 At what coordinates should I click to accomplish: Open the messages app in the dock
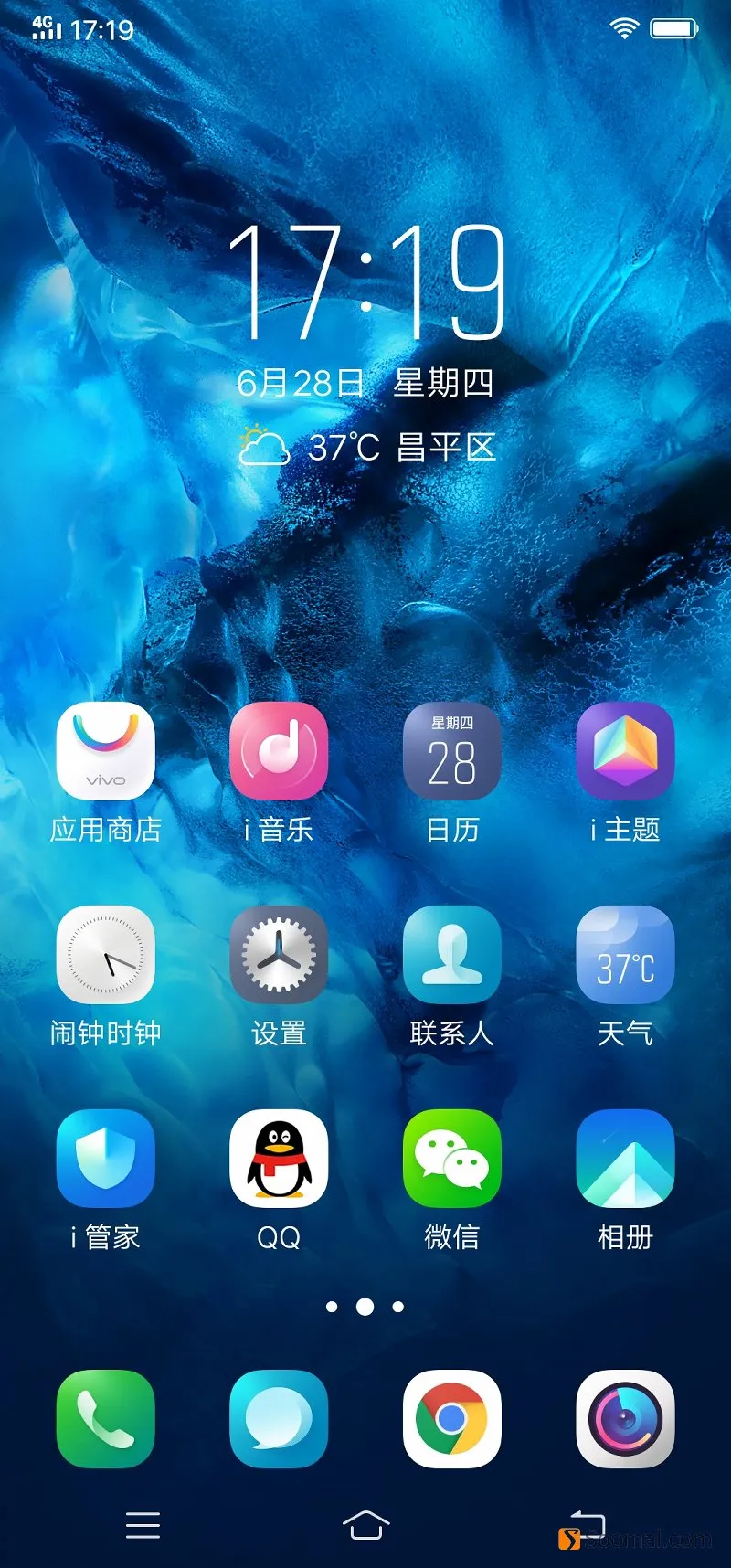click(x=279, y=1419)
